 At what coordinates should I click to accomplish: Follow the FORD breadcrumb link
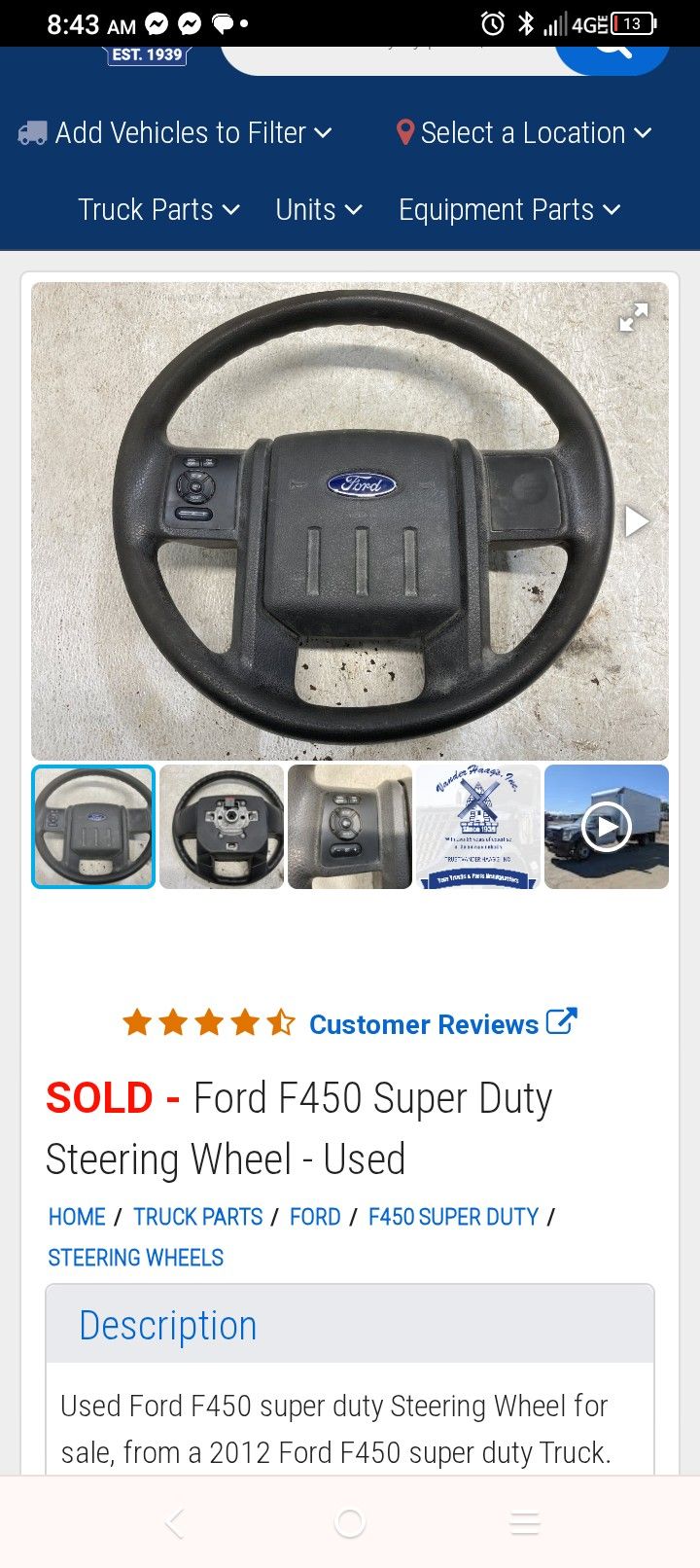pos(315,1216)
